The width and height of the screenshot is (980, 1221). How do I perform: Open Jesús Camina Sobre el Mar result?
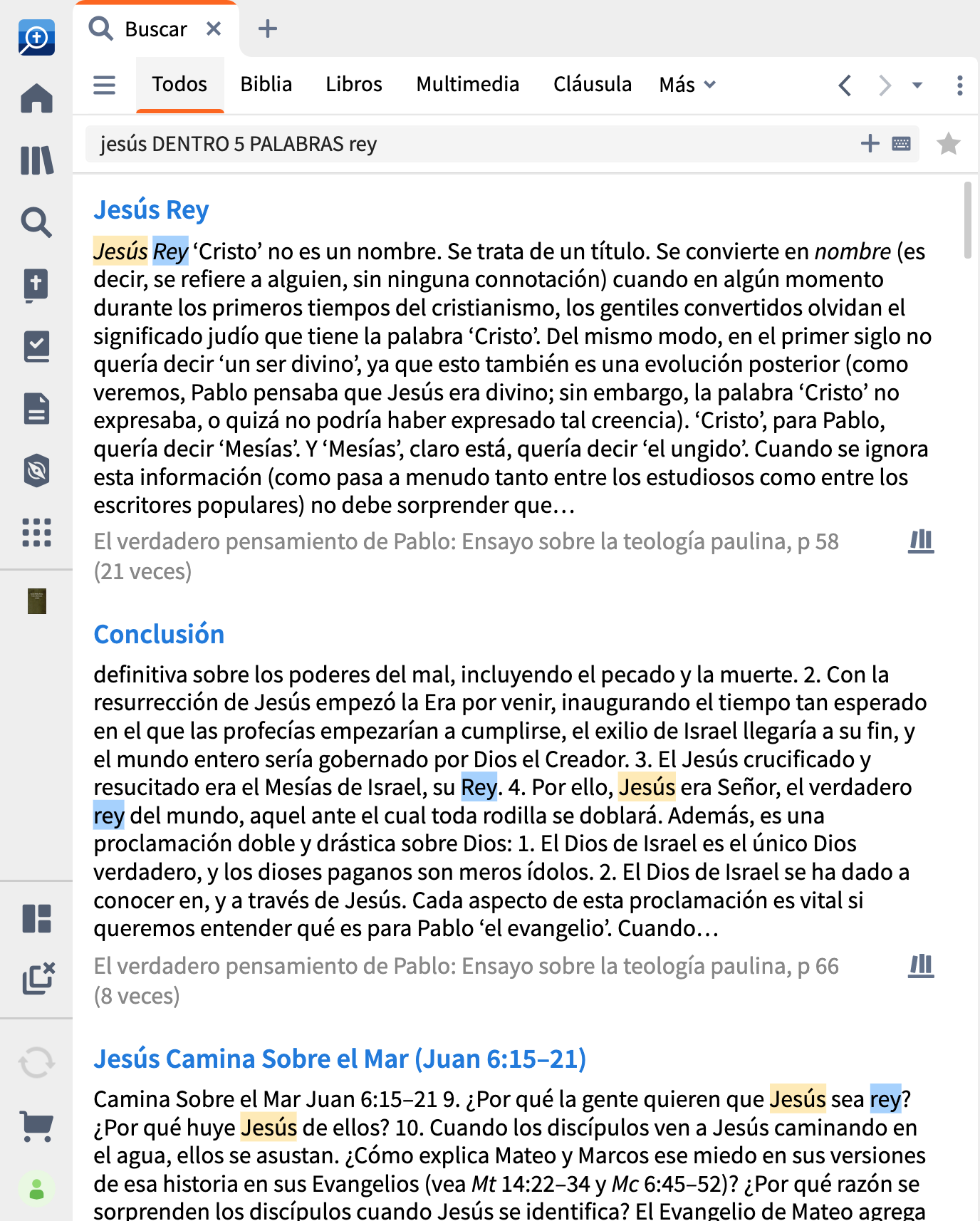pyautogui.click(x=340, y=1059)
